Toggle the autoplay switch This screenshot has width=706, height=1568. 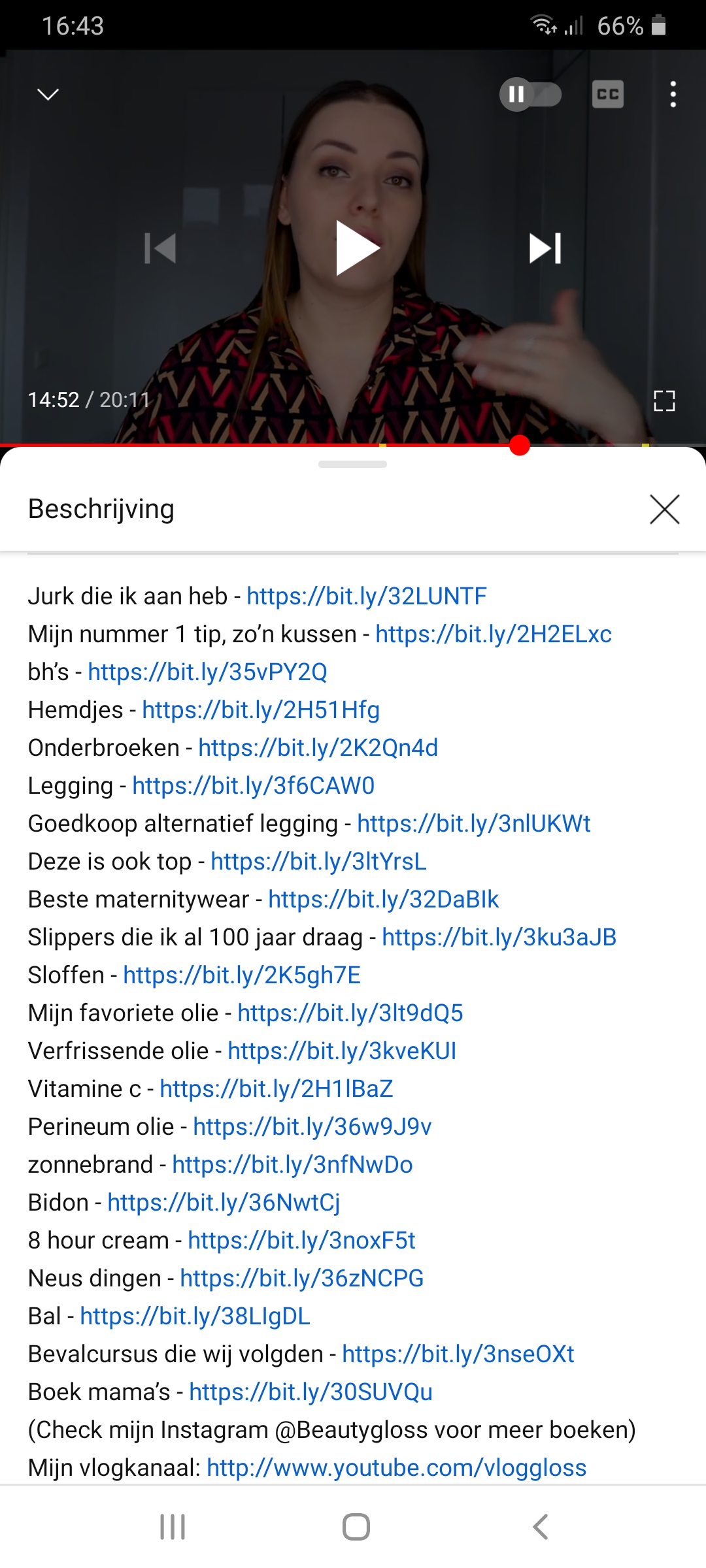(x=530, y=95)
